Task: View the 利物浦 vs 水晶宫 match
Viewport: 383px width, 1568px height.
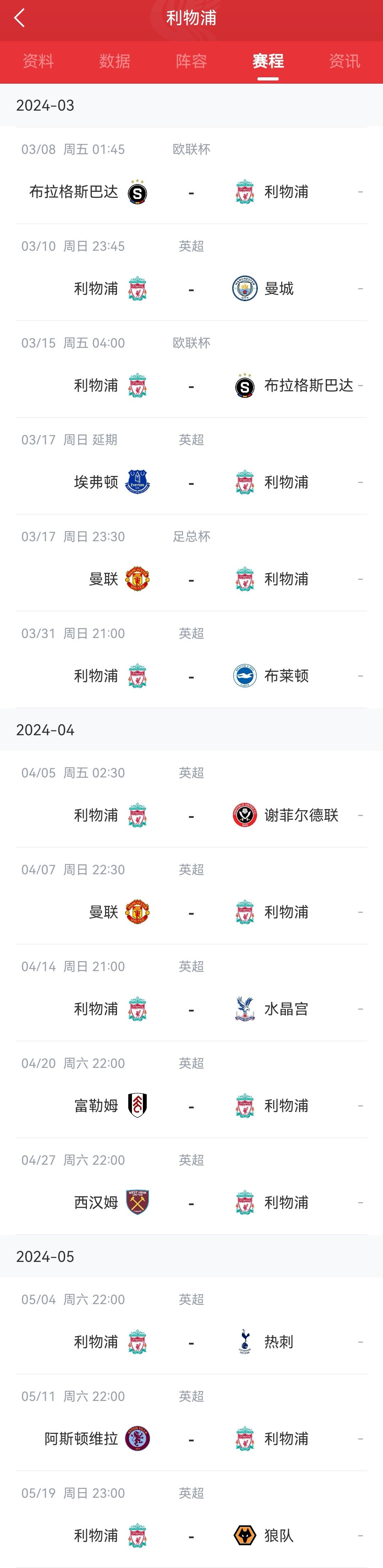Action: [191, 1009]
